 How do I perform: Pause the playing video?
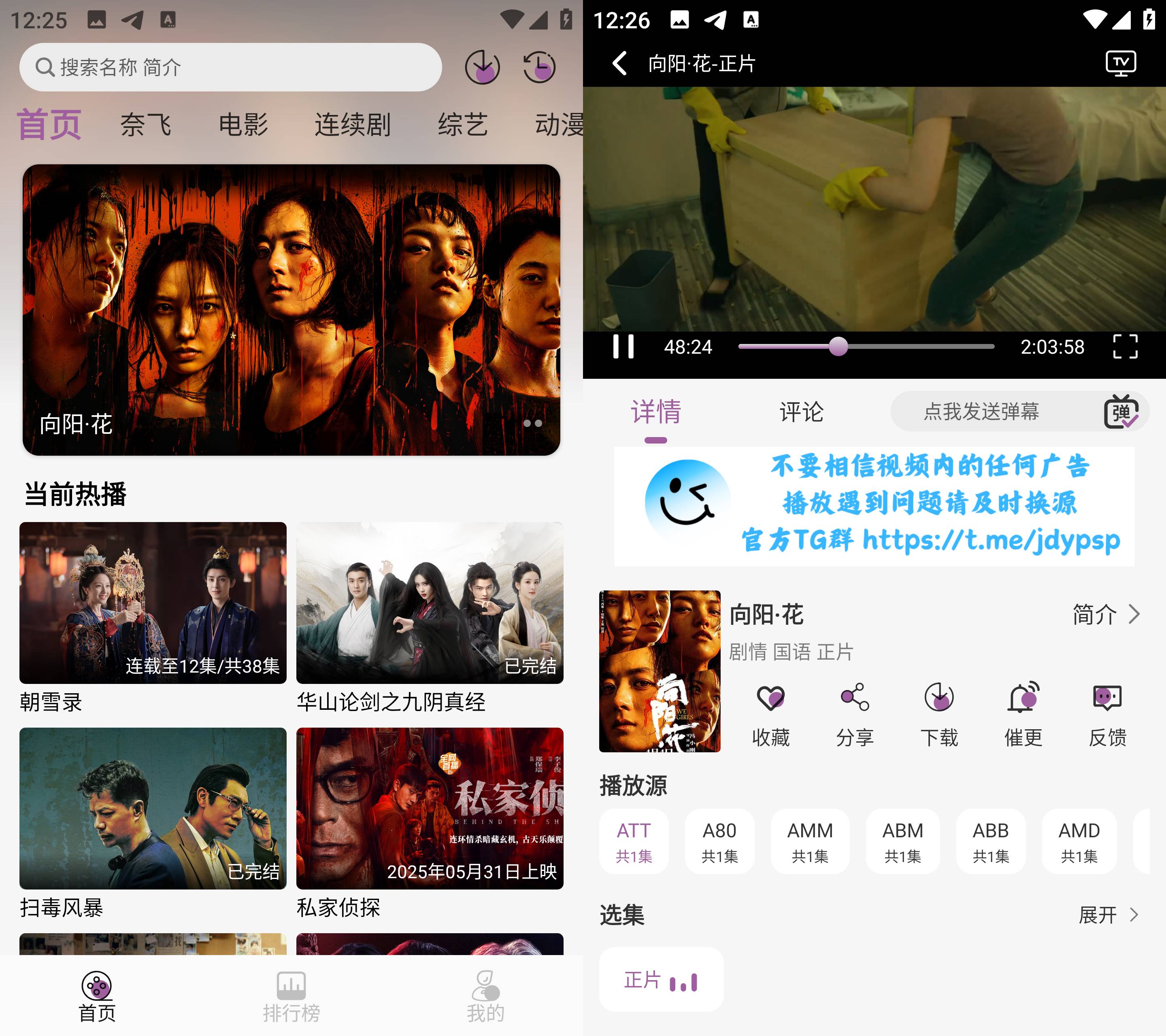(623, 346)
